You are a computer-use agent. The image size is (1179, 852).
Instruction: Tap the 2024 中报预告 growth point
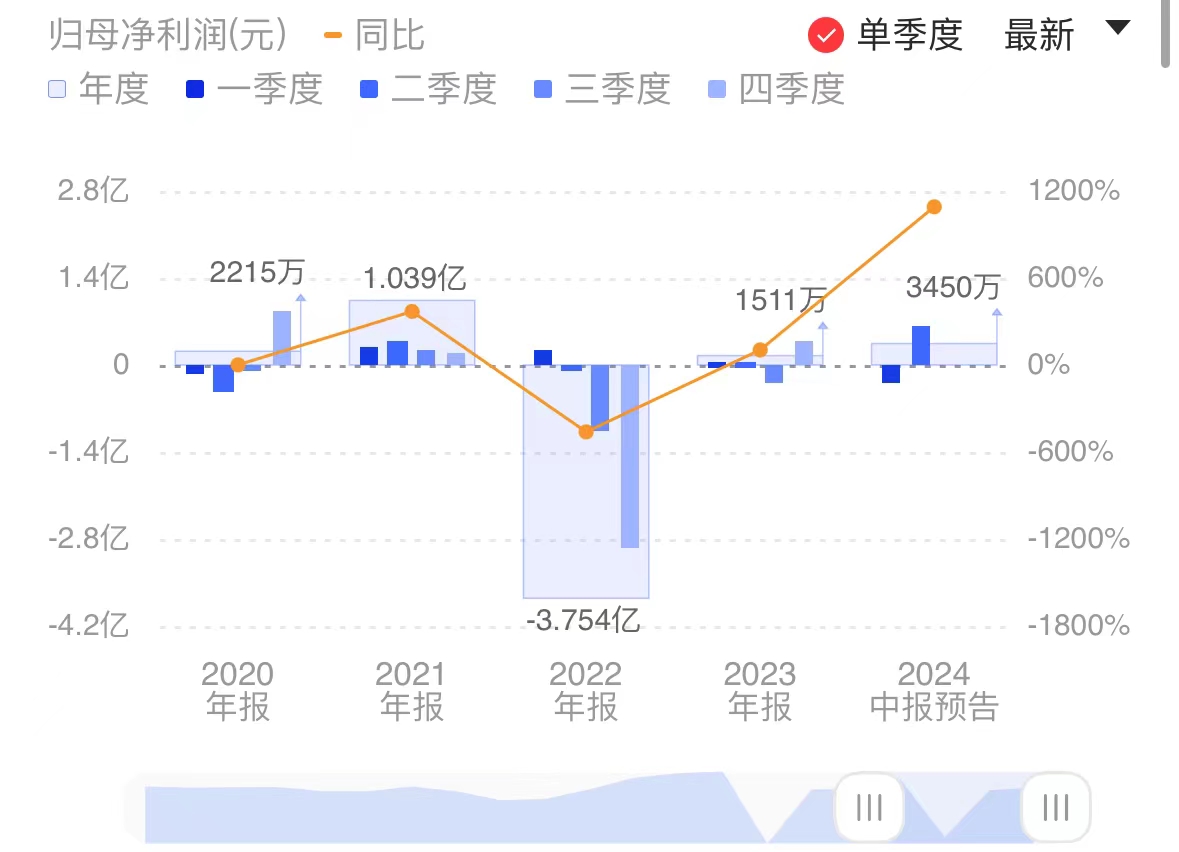click(934, 207)
